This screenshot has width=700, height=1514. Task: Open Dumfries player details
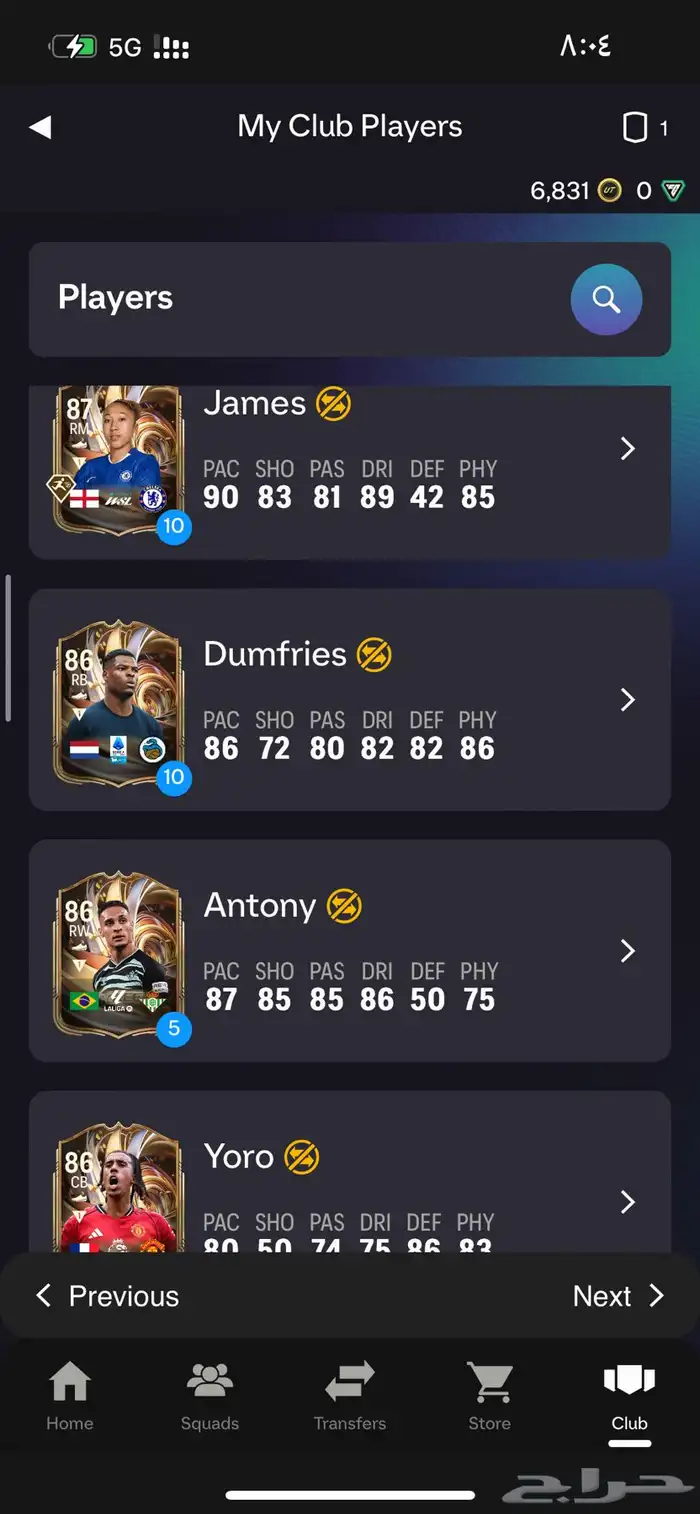(627, 700)
